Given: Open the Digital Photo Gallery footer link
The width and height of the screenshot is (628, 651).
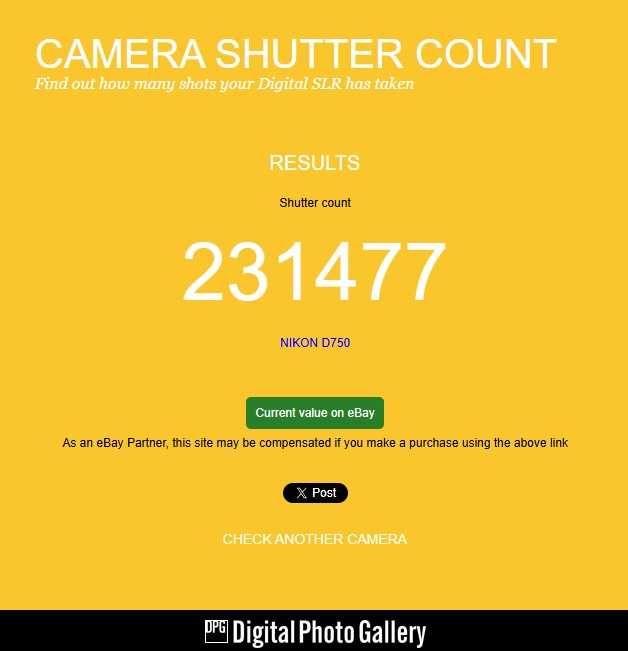Looking at the screenshot, I should 315,632.
